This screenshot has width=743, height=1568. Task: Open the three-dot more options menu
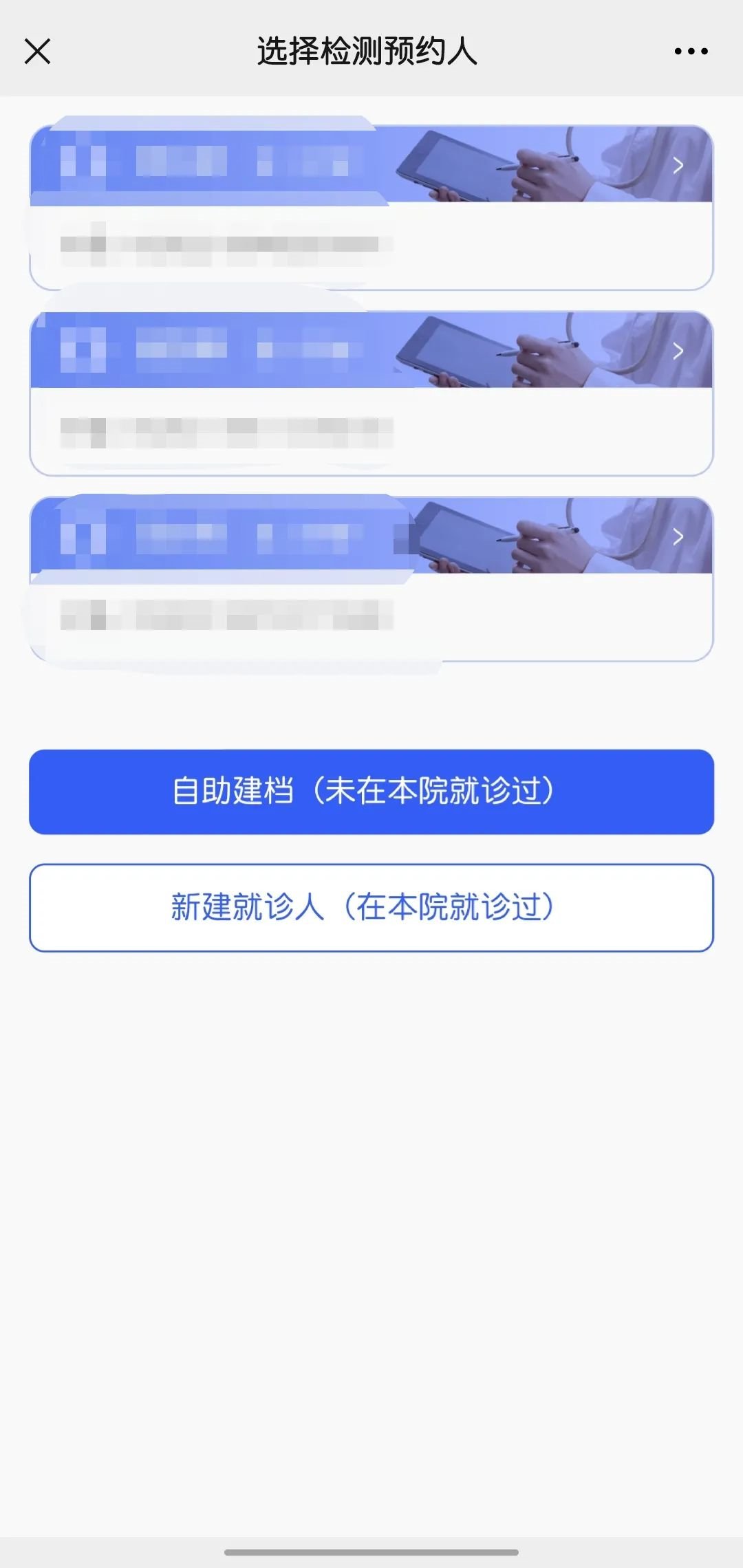[x=691, y=51]
